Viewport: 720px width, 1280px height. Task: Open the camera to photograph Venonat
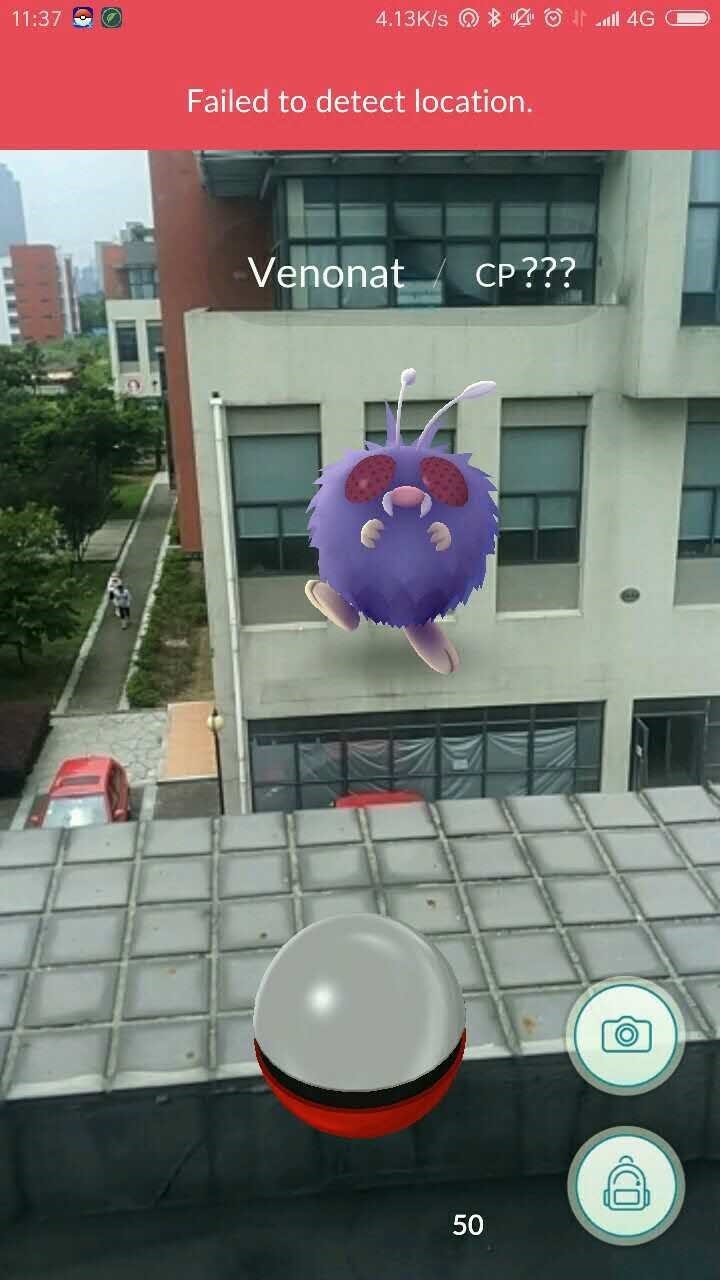626,1034
